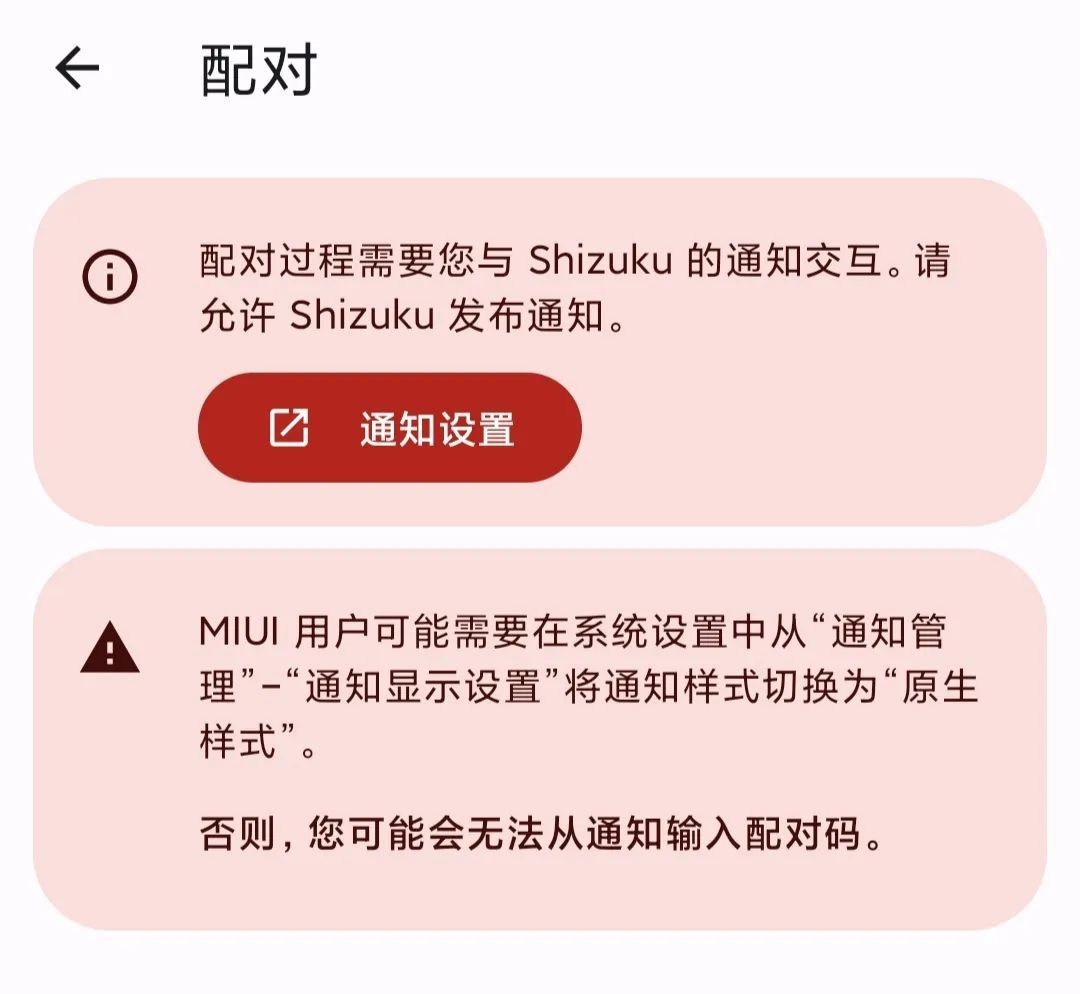Image resolution: width=1080 pixels, height=994 pixels.
Task: Go back from the 配对 screen
Action: 77,69
